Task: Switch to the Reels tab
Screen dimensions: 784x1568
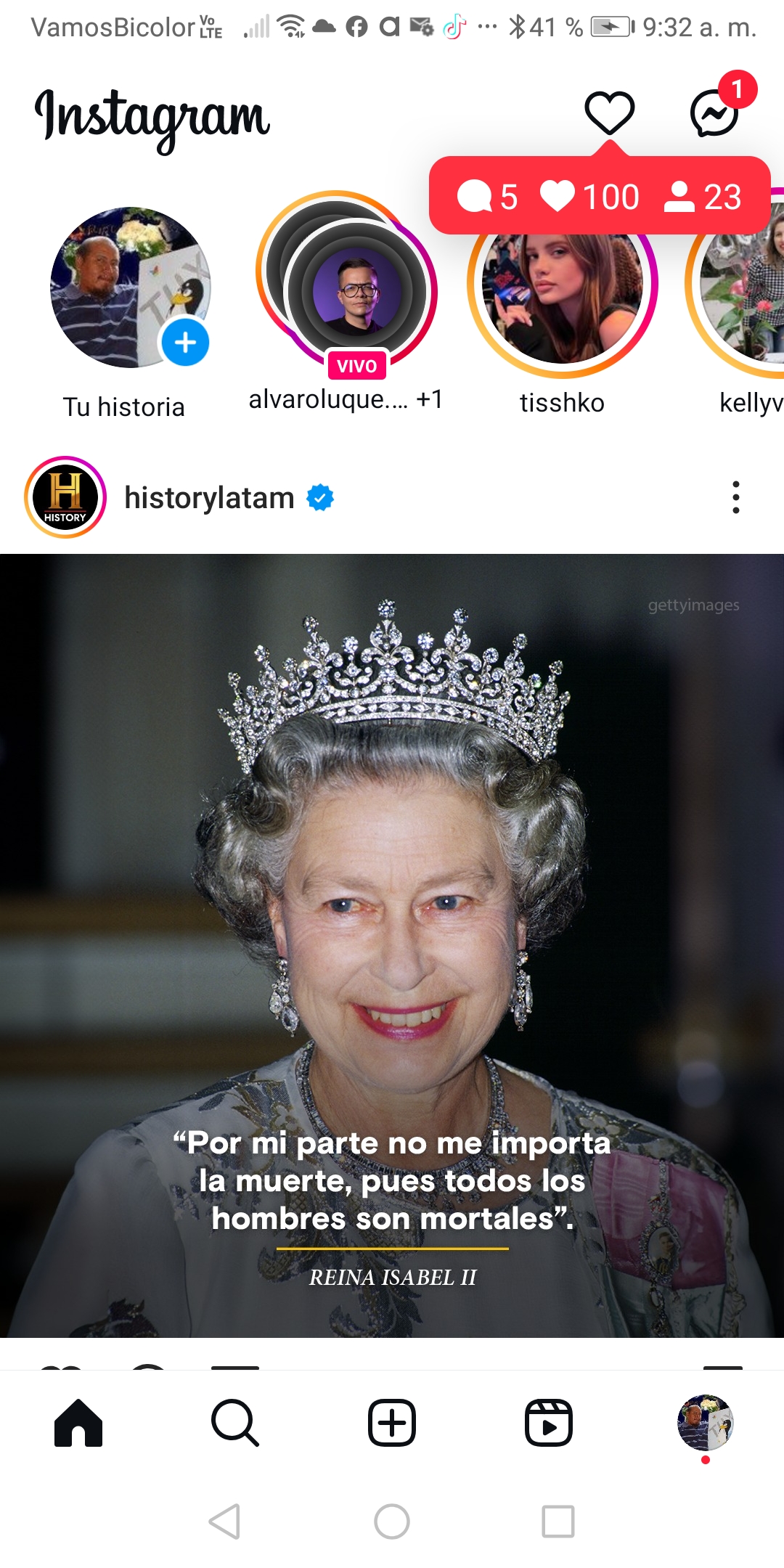Action: point(549,1423)
